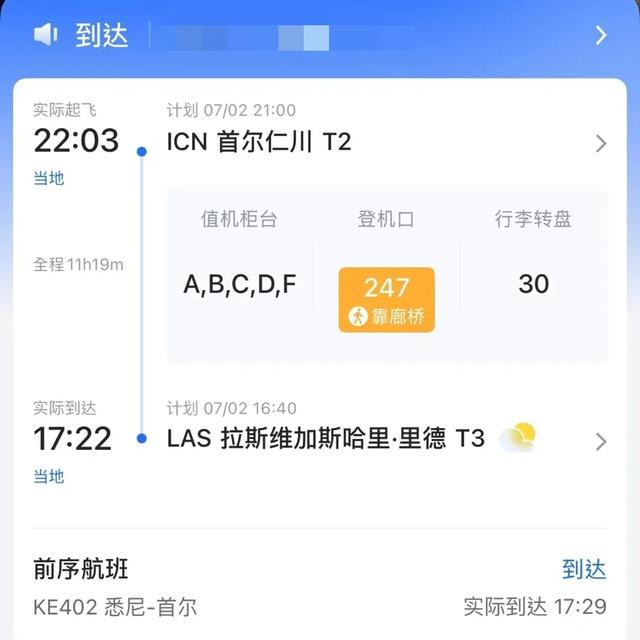The image size is (640, 640).
Task: Tap the speaker announcement icon
Action: pyautogui.click(x=47, y=36)
